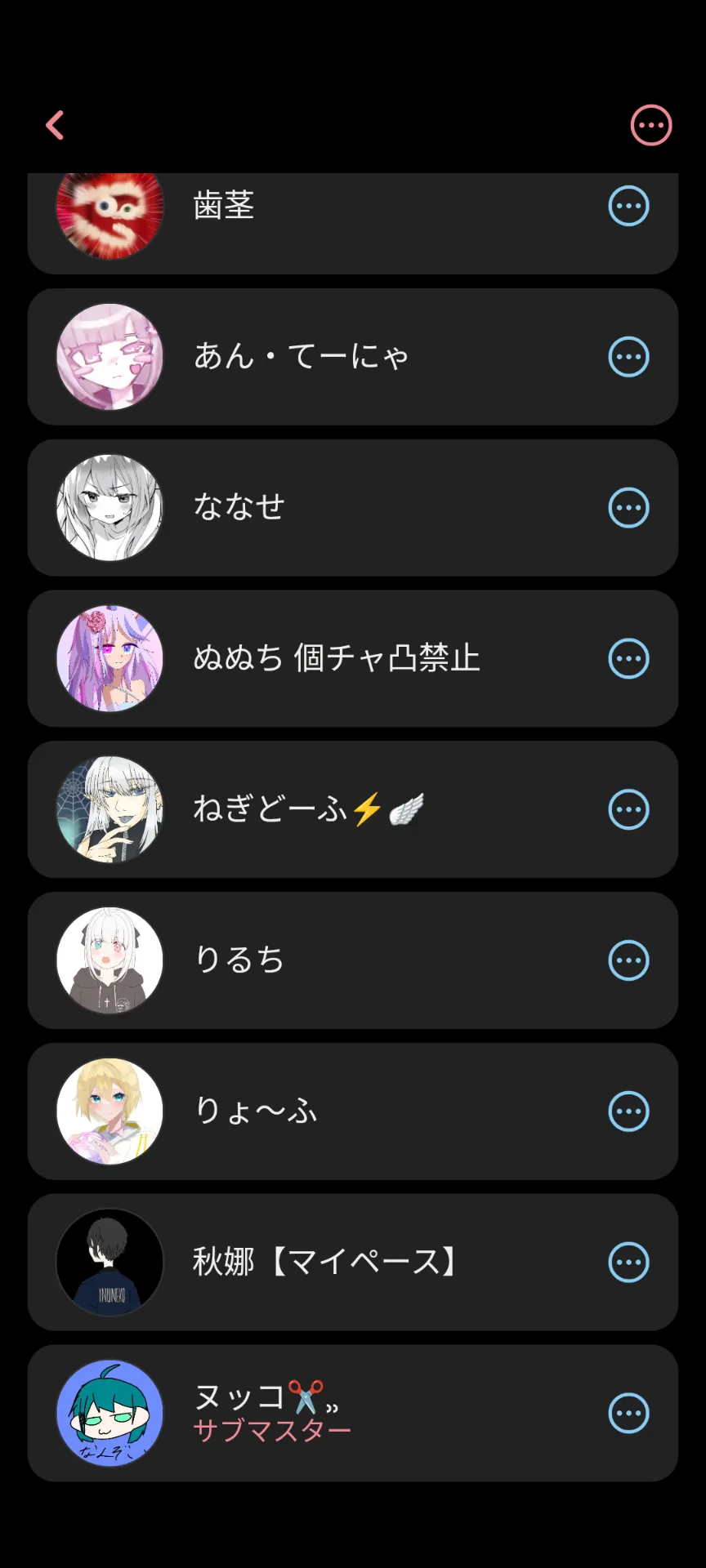Screen dimensions: 706x1568
Task: Tap the more icon next to ななせ
Action: (x=629, y=508)
